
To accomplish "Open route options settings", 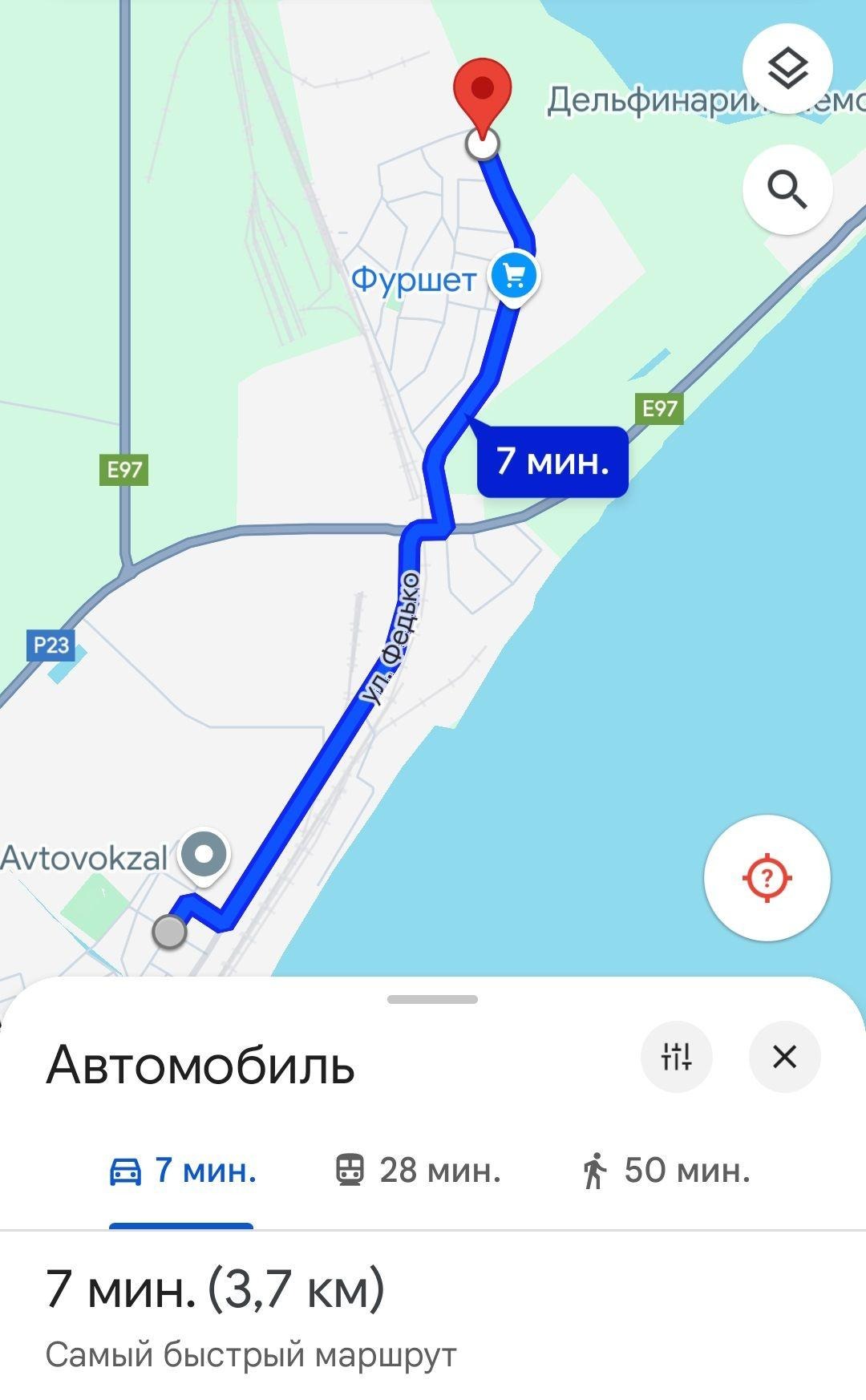I will point(676,1057).
